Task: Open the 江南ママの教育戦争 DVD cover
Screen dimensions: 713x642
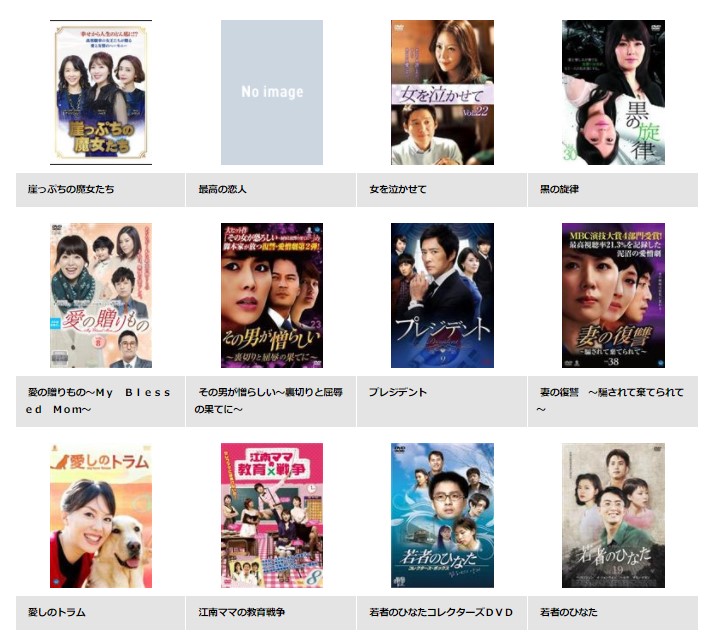Action: 272,515
